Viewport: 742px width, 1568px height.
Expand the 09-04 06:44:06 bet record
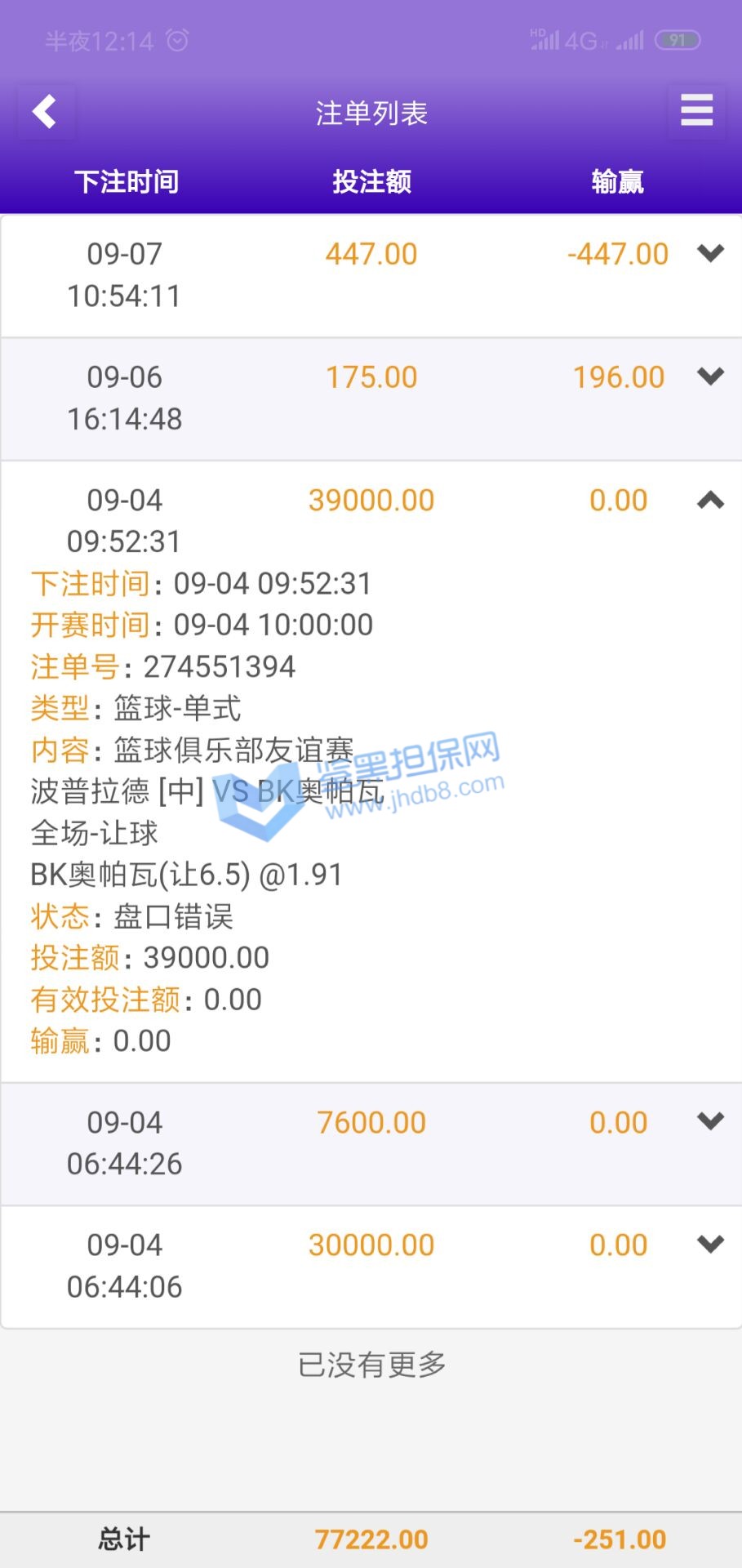click(x=710, y=1244)
